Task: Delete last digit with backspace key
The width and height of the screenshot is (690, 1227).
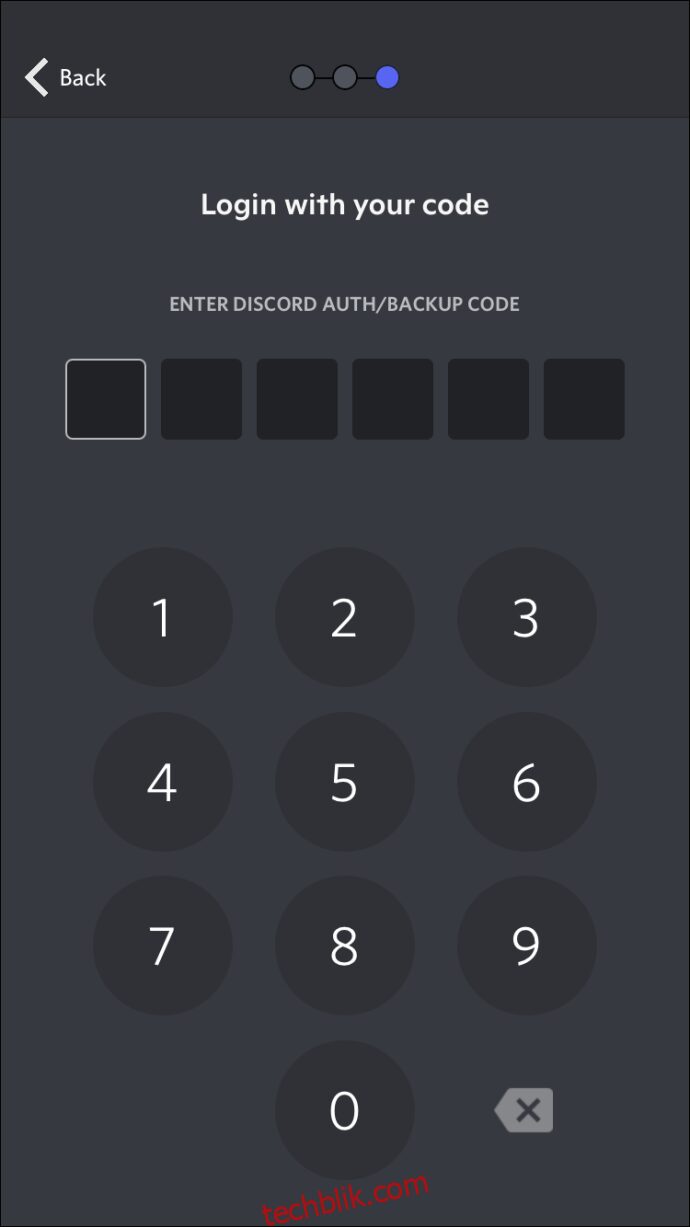Action: click(524, 1110)
